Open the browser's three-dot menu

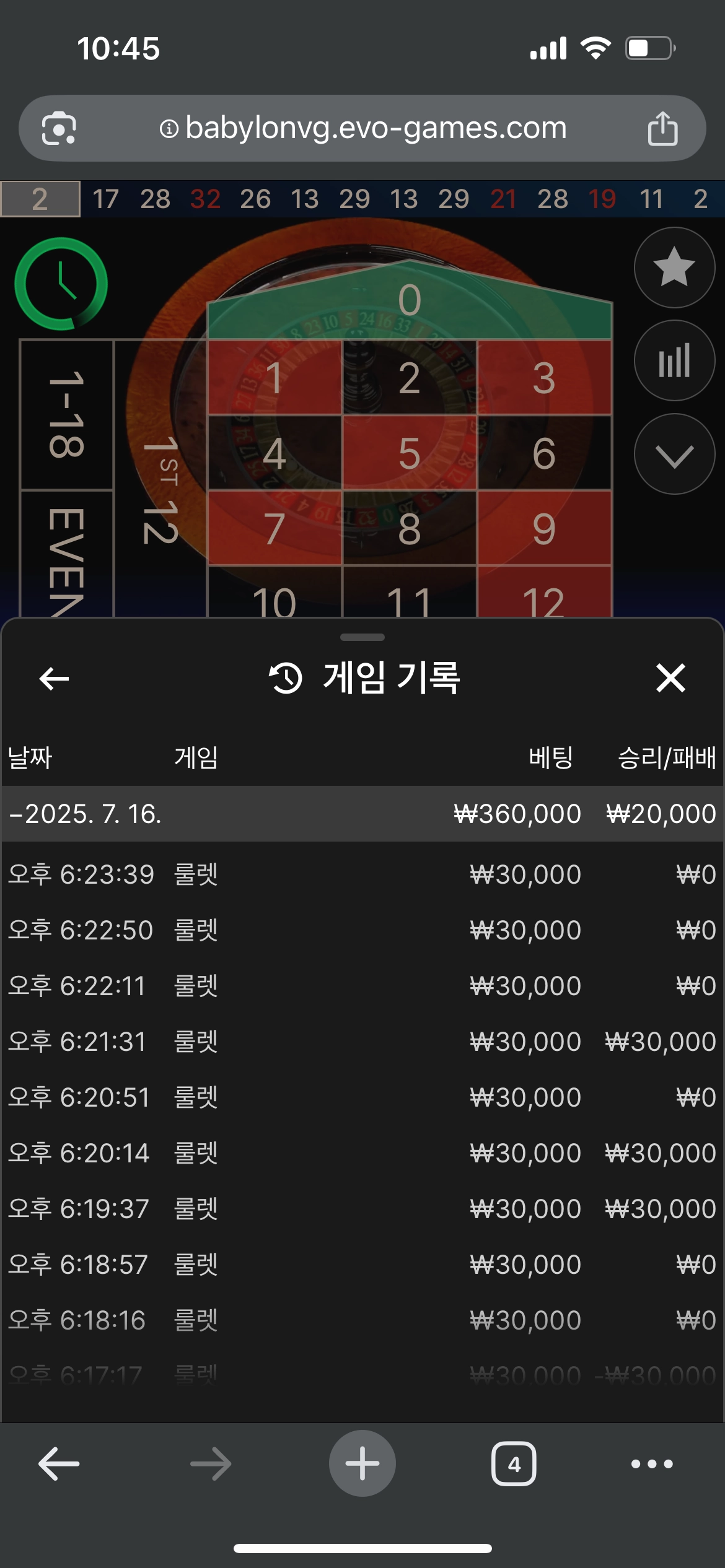pyautogui.click(x=652, y=1464)
